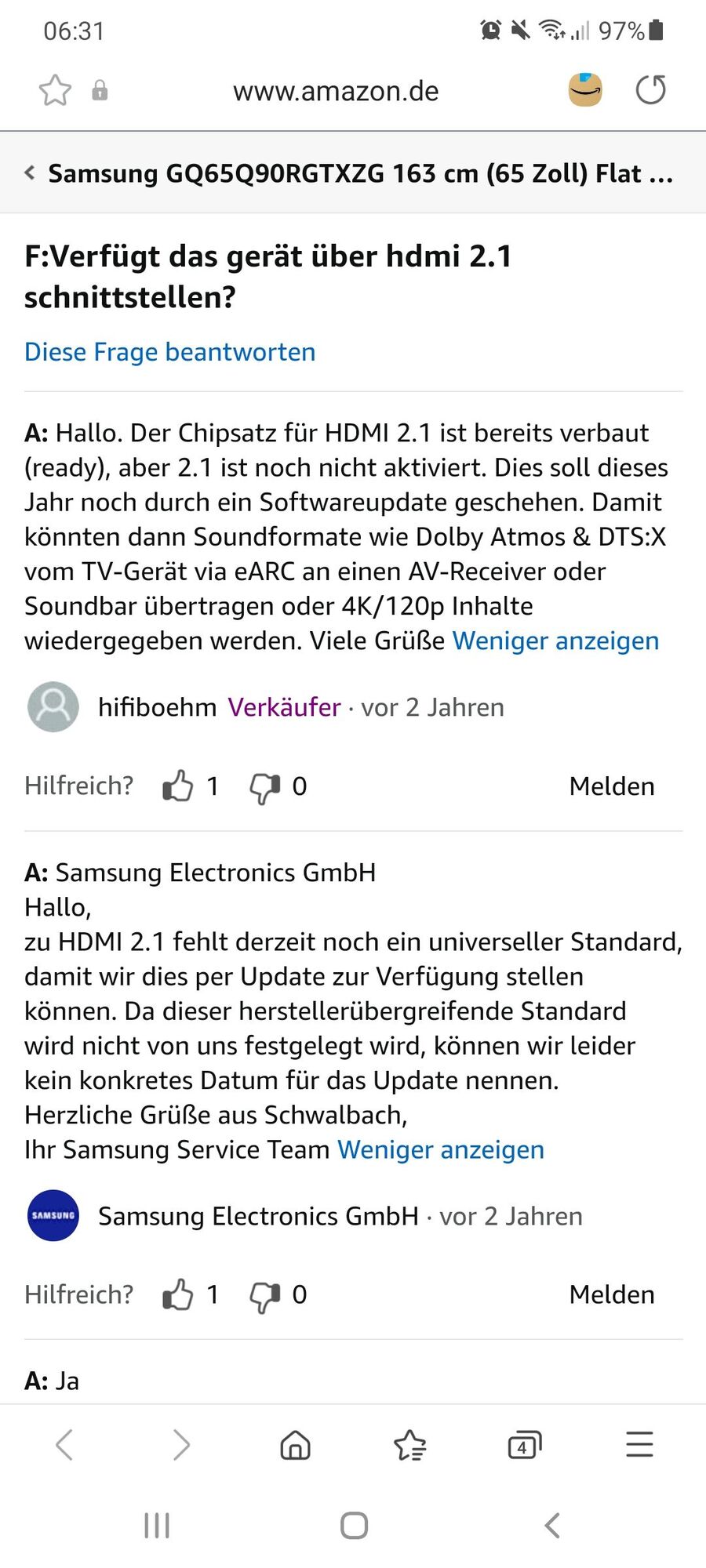Collapse hifiboehm's answer with Weniger anzeigen
The image size is (706, 1568).
[x=555, y=641]
